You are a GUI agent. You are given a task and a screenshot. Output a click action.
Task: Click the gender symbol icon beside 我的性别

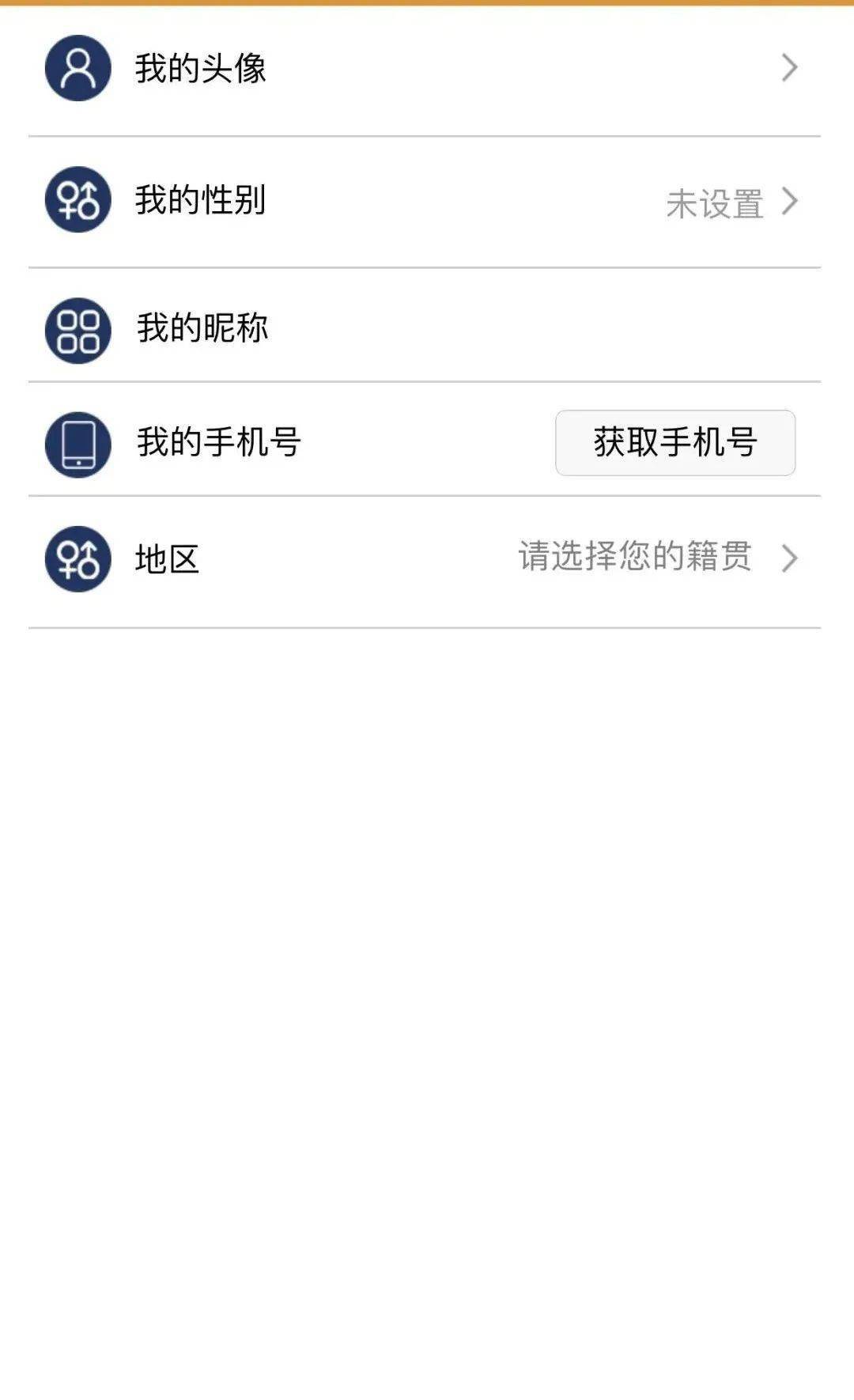click(x=77, y=200)
